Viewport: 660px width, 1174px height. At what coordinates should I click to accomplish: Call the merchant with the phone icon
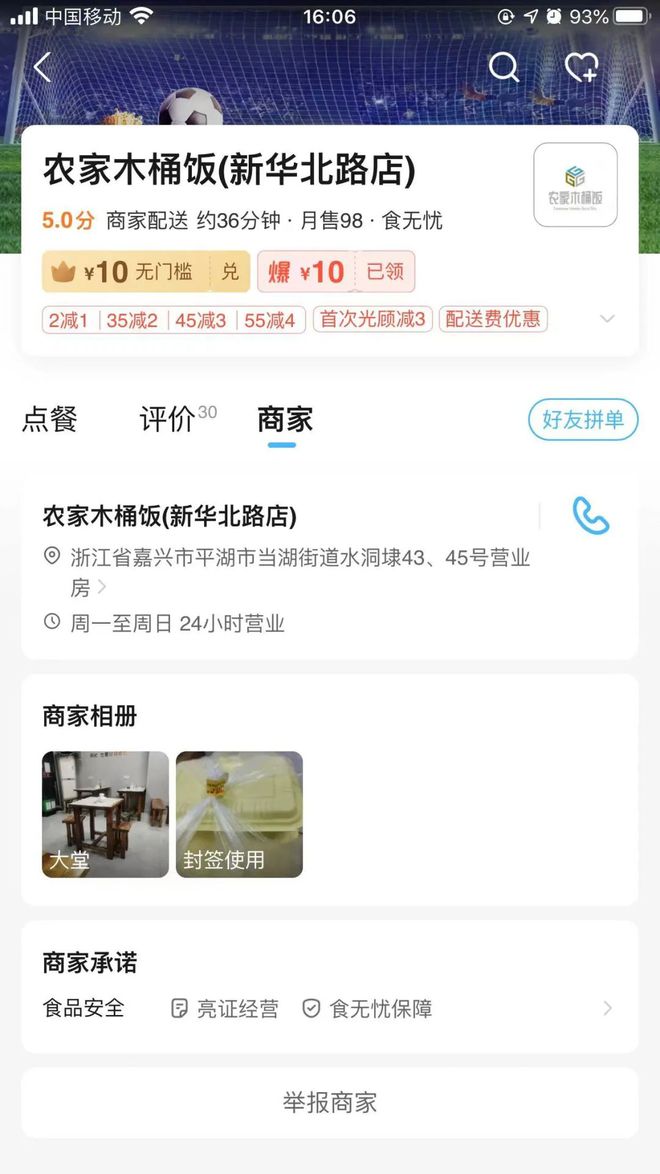tap(590, 516)
